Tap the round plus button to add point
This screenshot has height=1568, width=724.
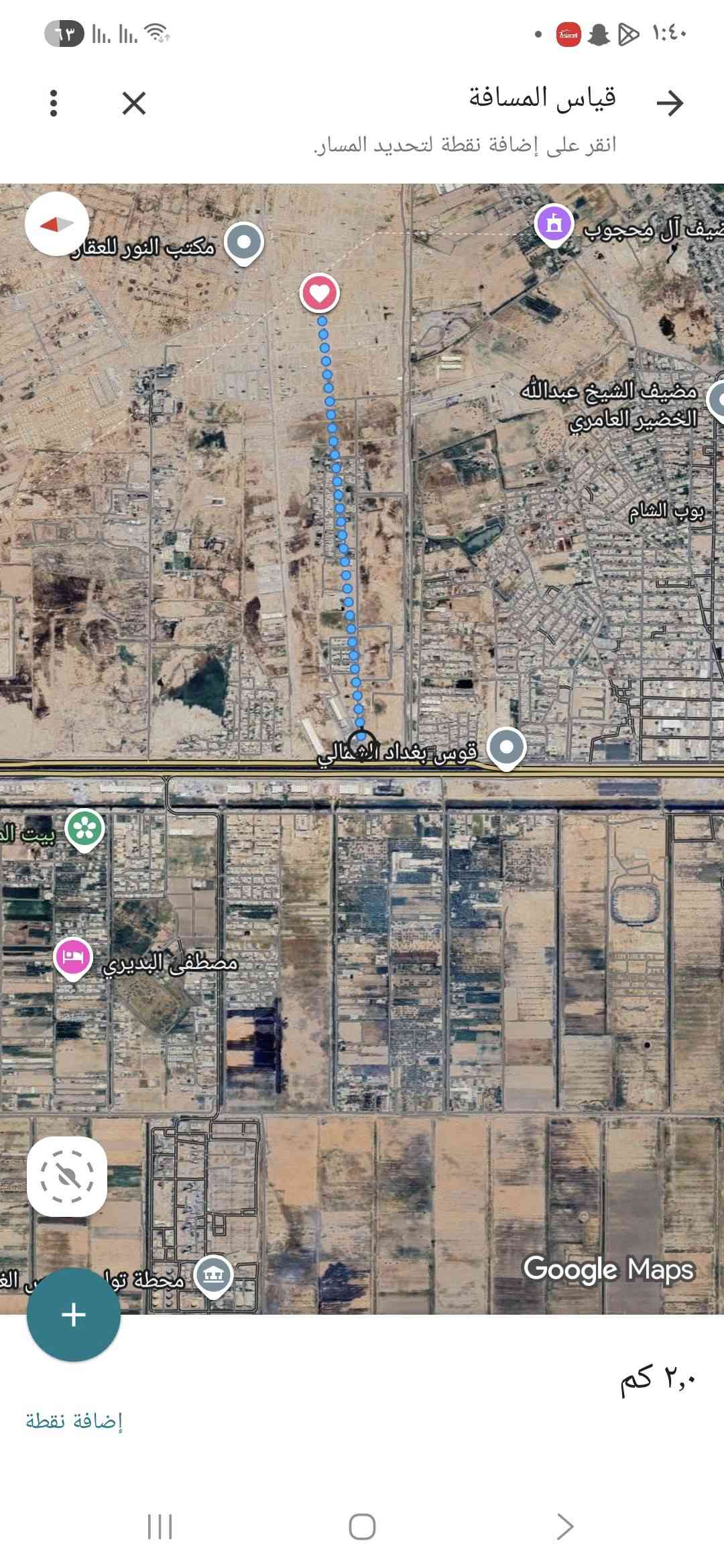74,1315
